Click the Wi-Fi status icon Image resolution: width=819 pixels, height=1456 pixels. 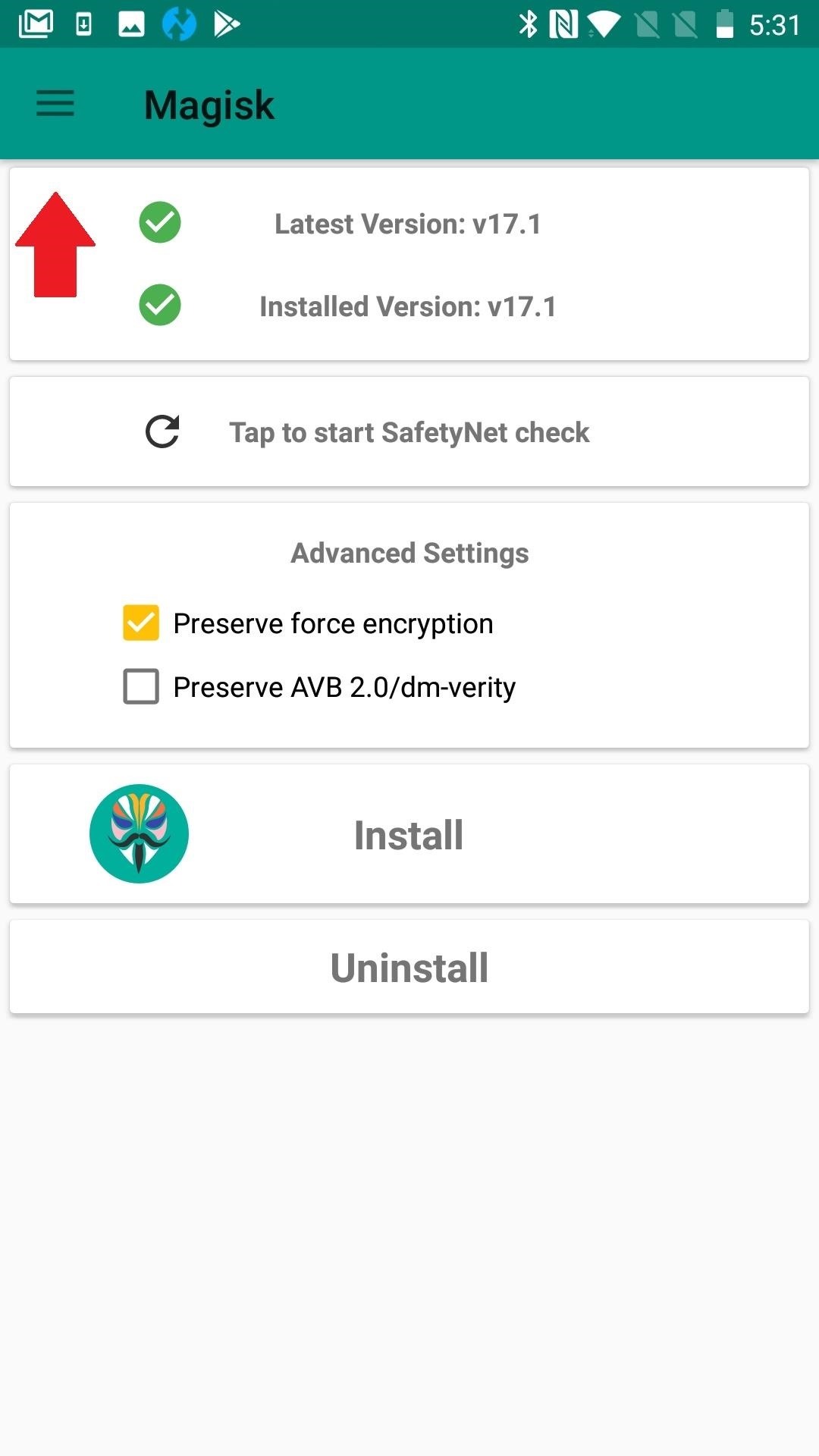click(603, 23)
